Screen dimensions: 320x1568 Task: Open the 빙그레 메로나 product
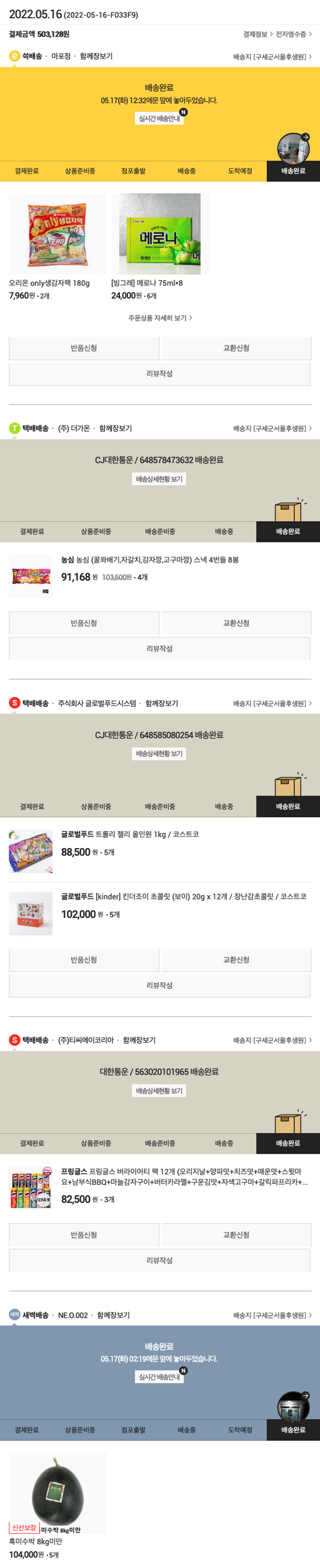pyautogui.click(x=160, y=235)
